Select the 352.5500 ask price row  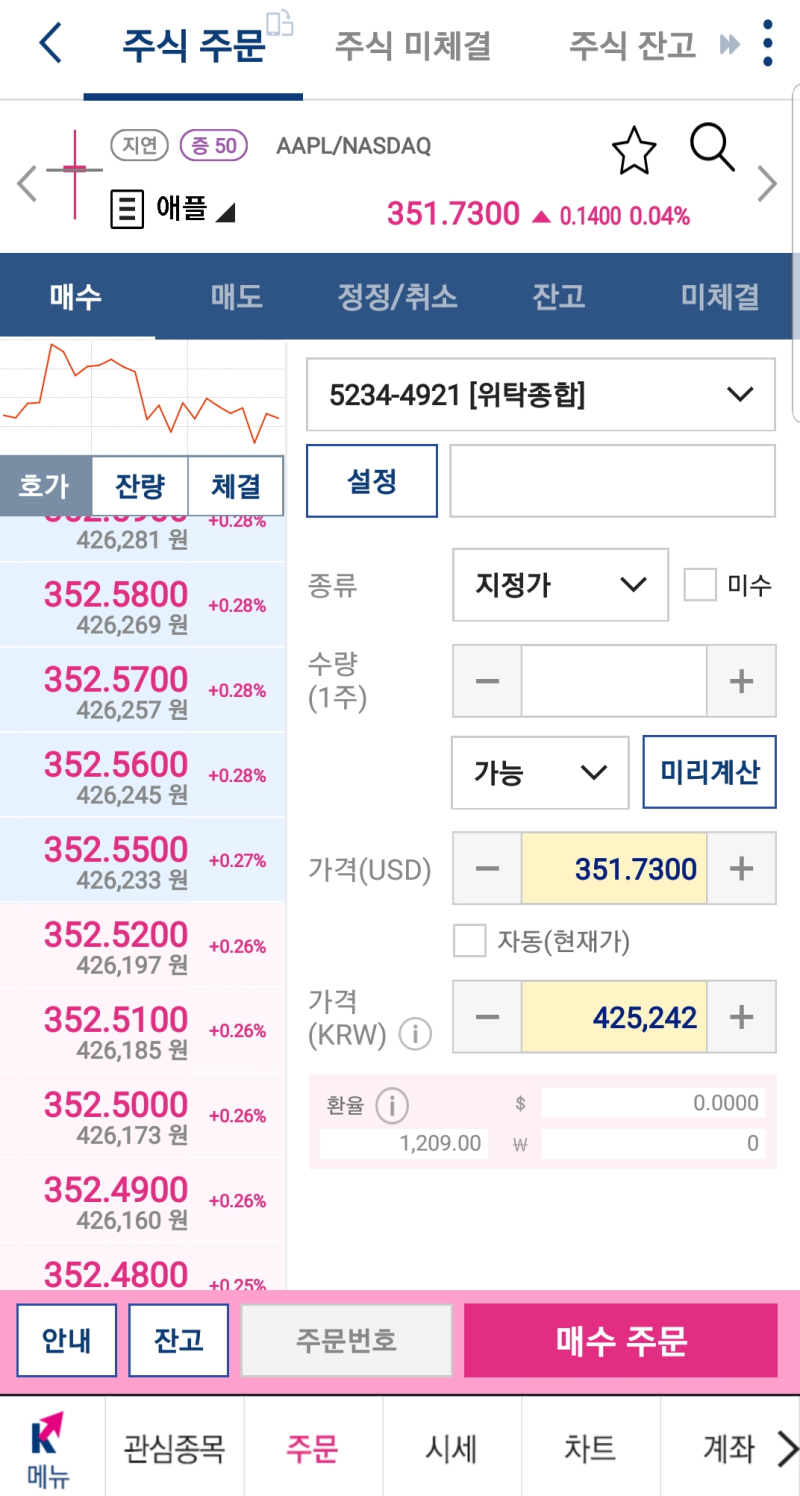[142, 861]
